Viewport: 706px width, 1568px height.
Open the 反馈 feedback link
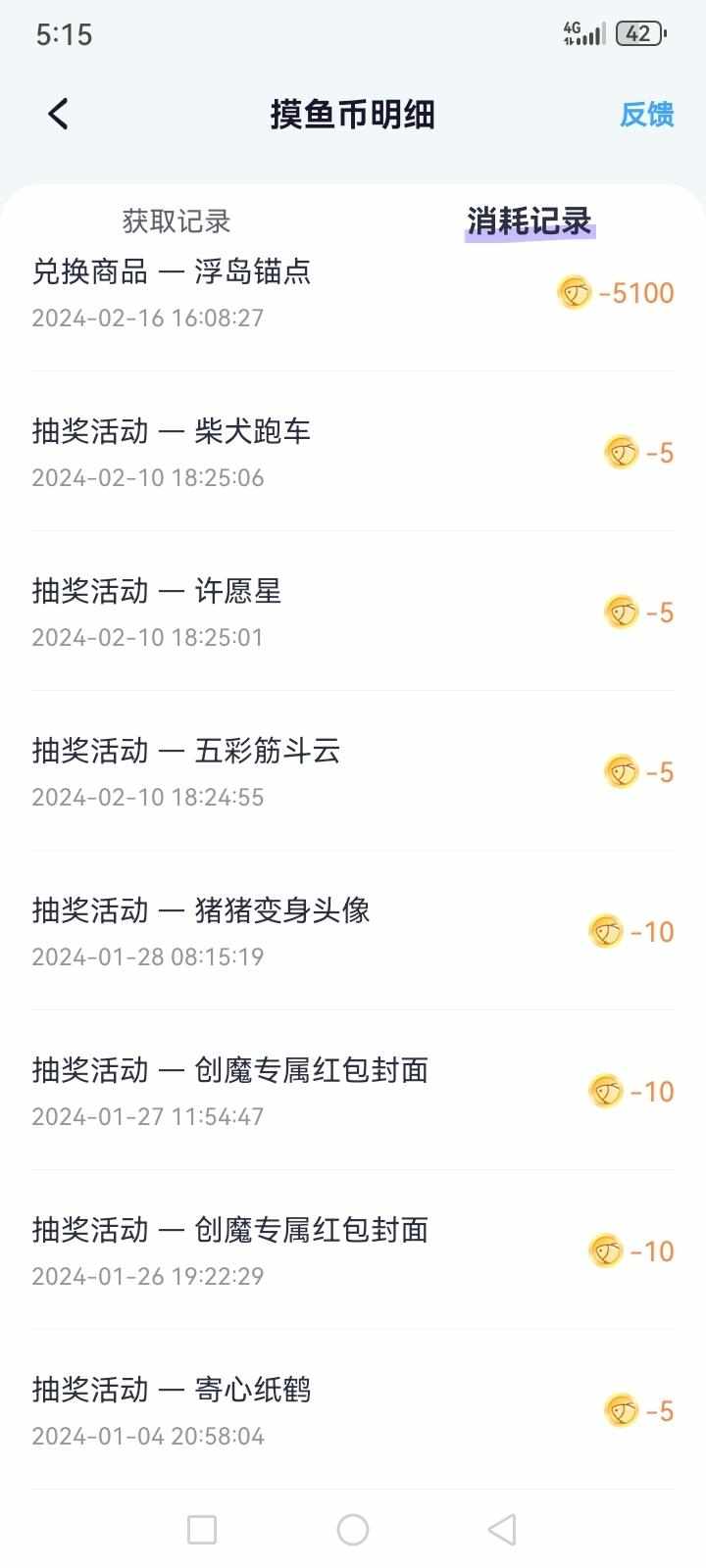coord(646,115)
